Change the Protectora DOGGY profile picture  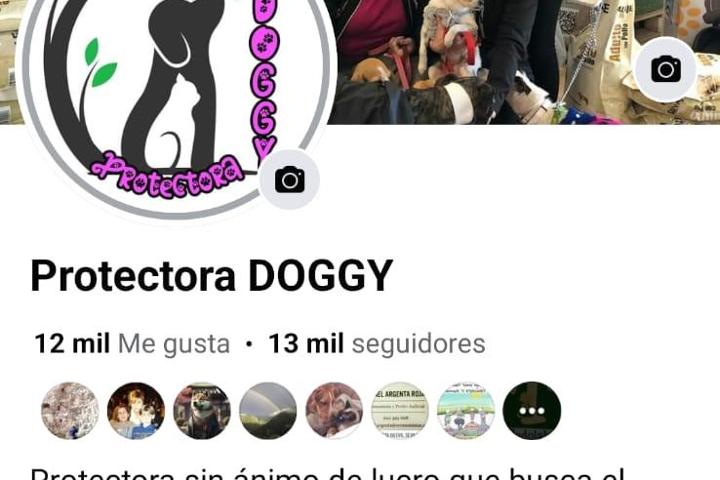pyautogui.click(x=289, y=180)
